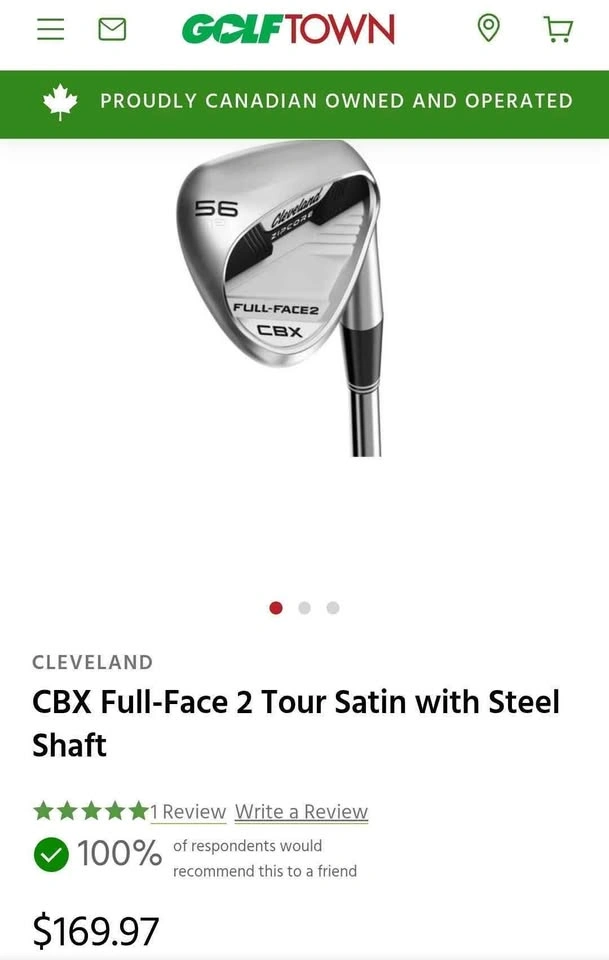Open the hamburger navigation menu
Image resolution: width=609 pixels, height=960 pixels.
(50, 30)
